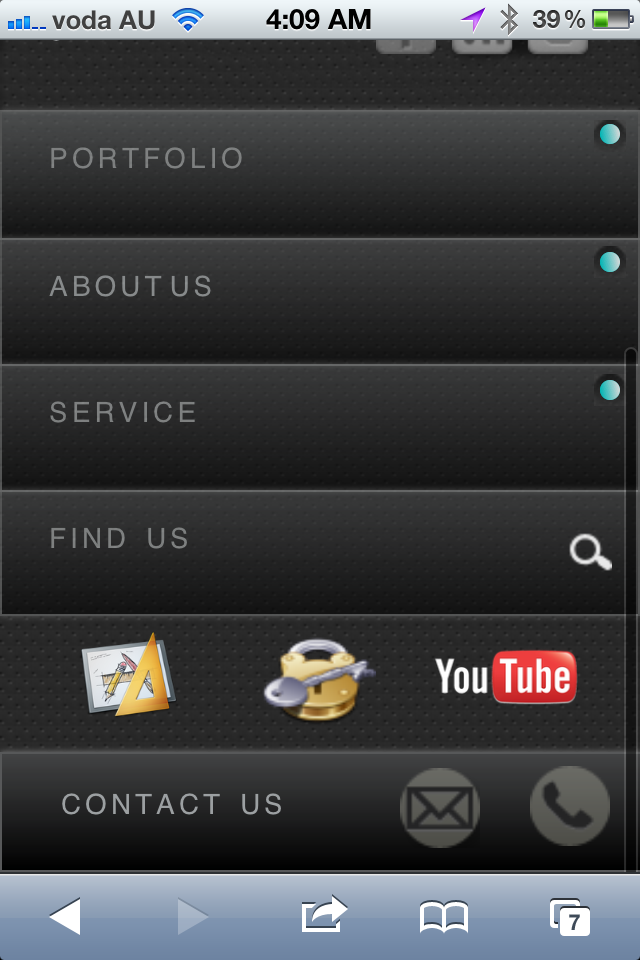This screenshot has height=960, width=640.
Task: Open the About Us section
Action: [132, 286]
